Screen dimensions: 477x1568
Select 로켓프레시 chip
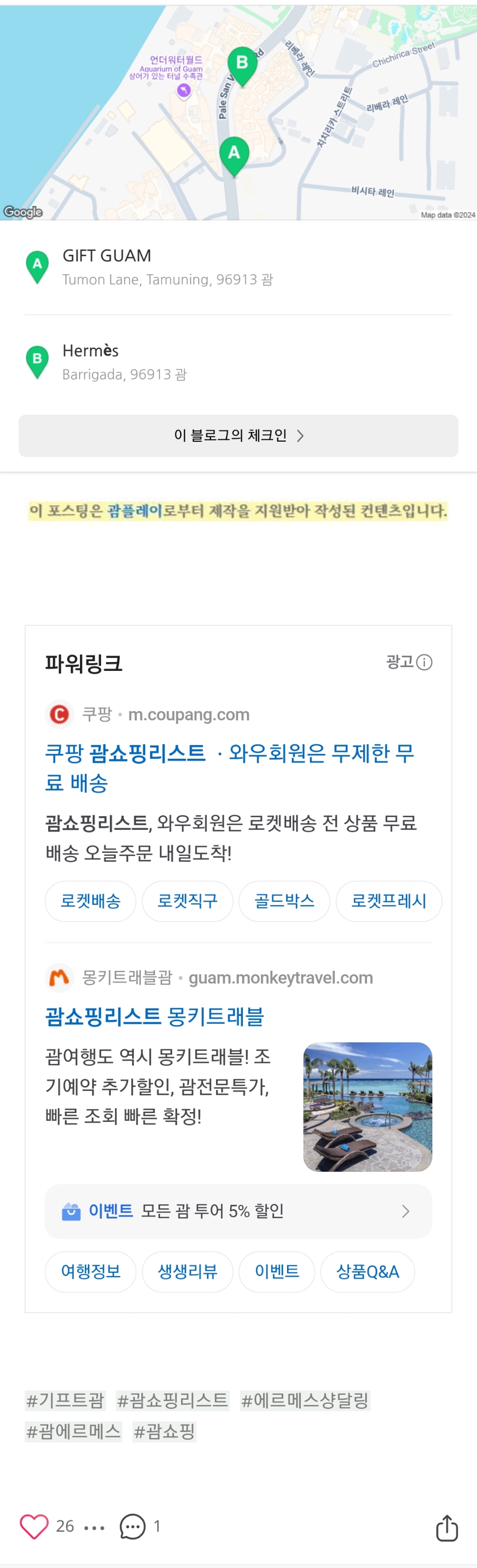[x=388, y=901]
